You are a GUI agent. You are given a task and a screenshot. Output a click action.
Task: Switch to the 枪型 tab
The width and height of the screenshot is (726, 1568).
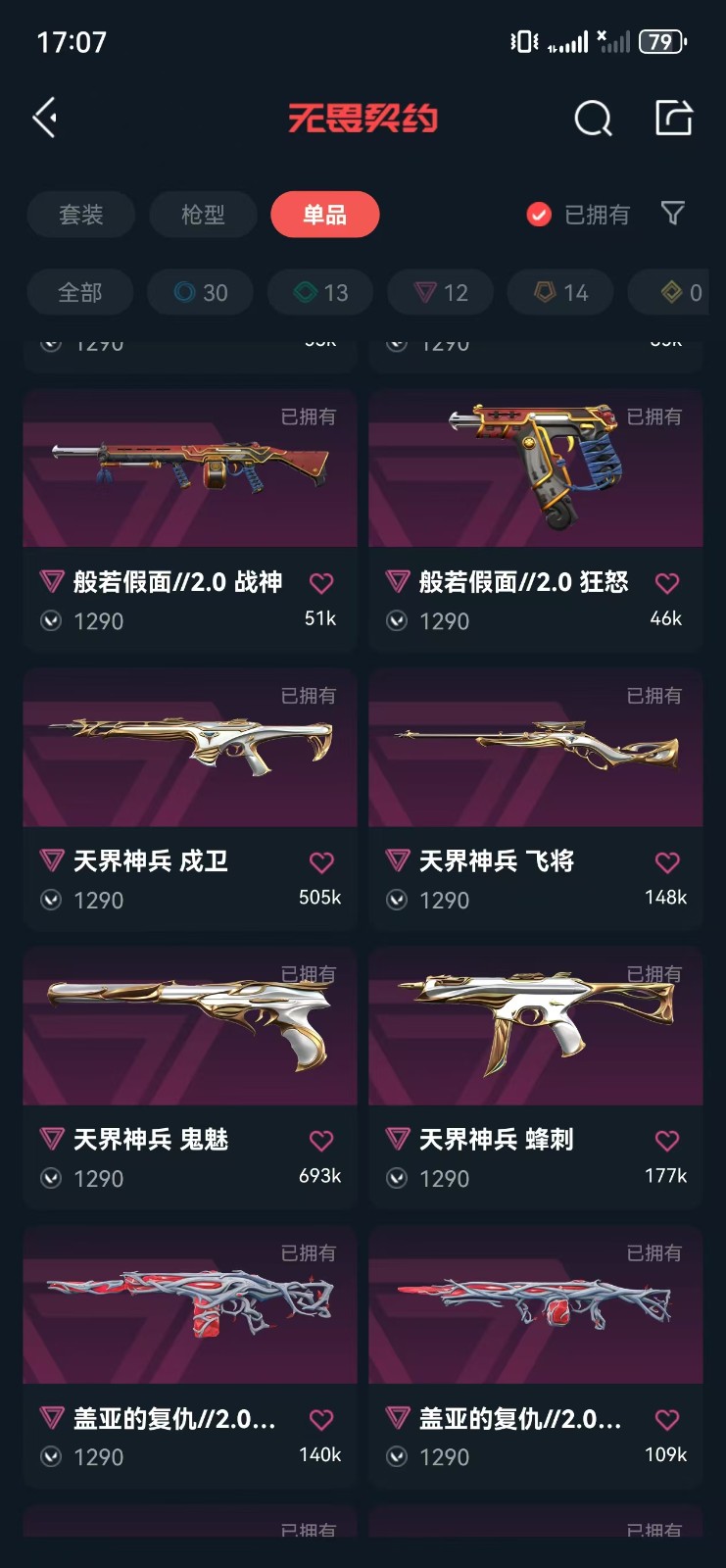coord(203,215)
